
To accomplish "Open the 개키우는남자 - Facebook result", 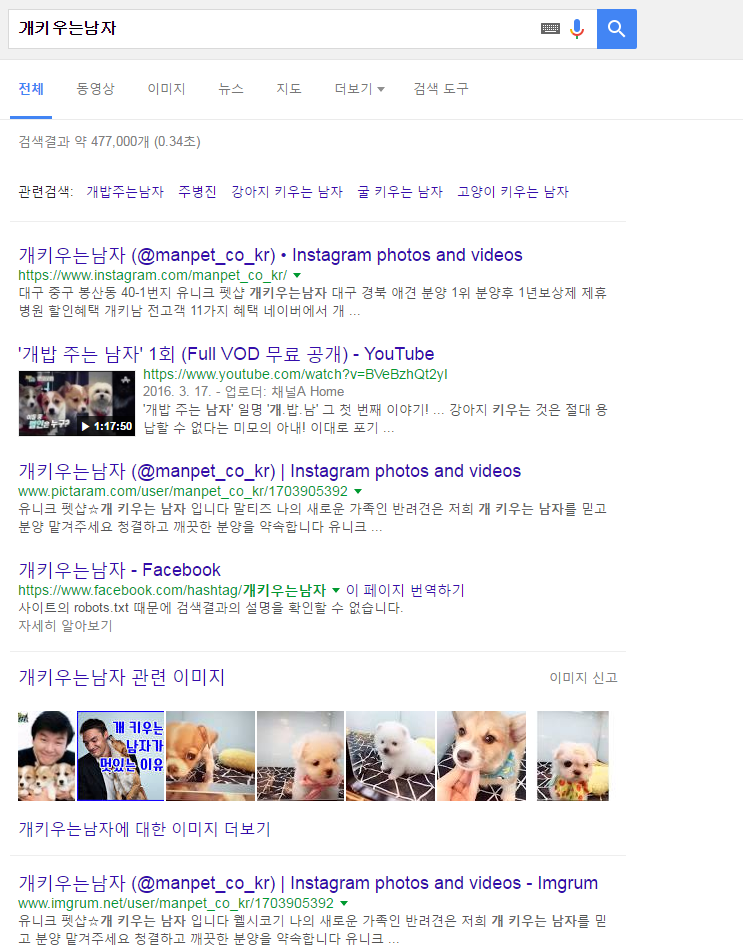I will pyautogui.click(x=119, y=570).
